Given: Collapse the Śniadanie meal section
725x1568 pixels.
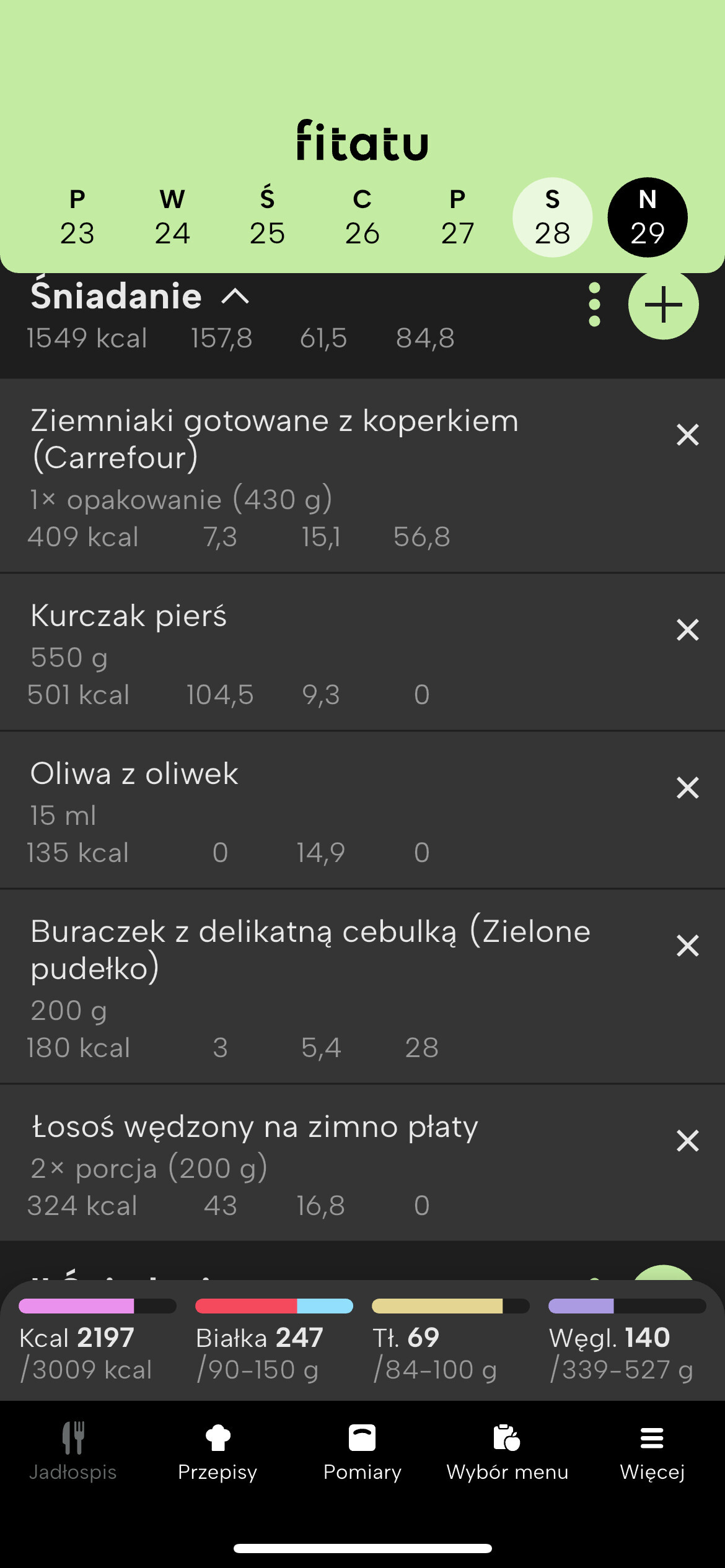Looking at the screenshot, I should click(235, 297).
